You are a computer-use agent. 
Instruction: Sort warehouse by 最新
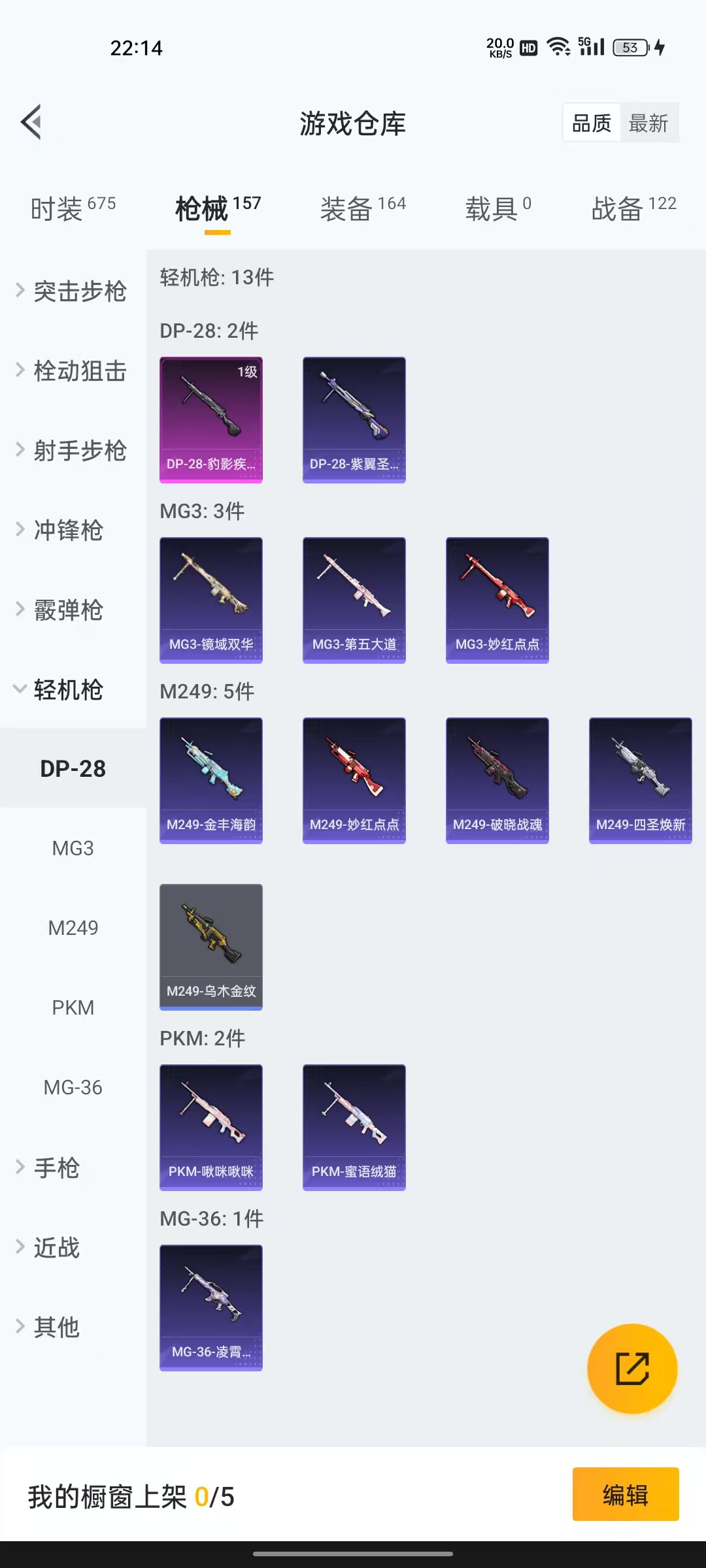point(648,123)
